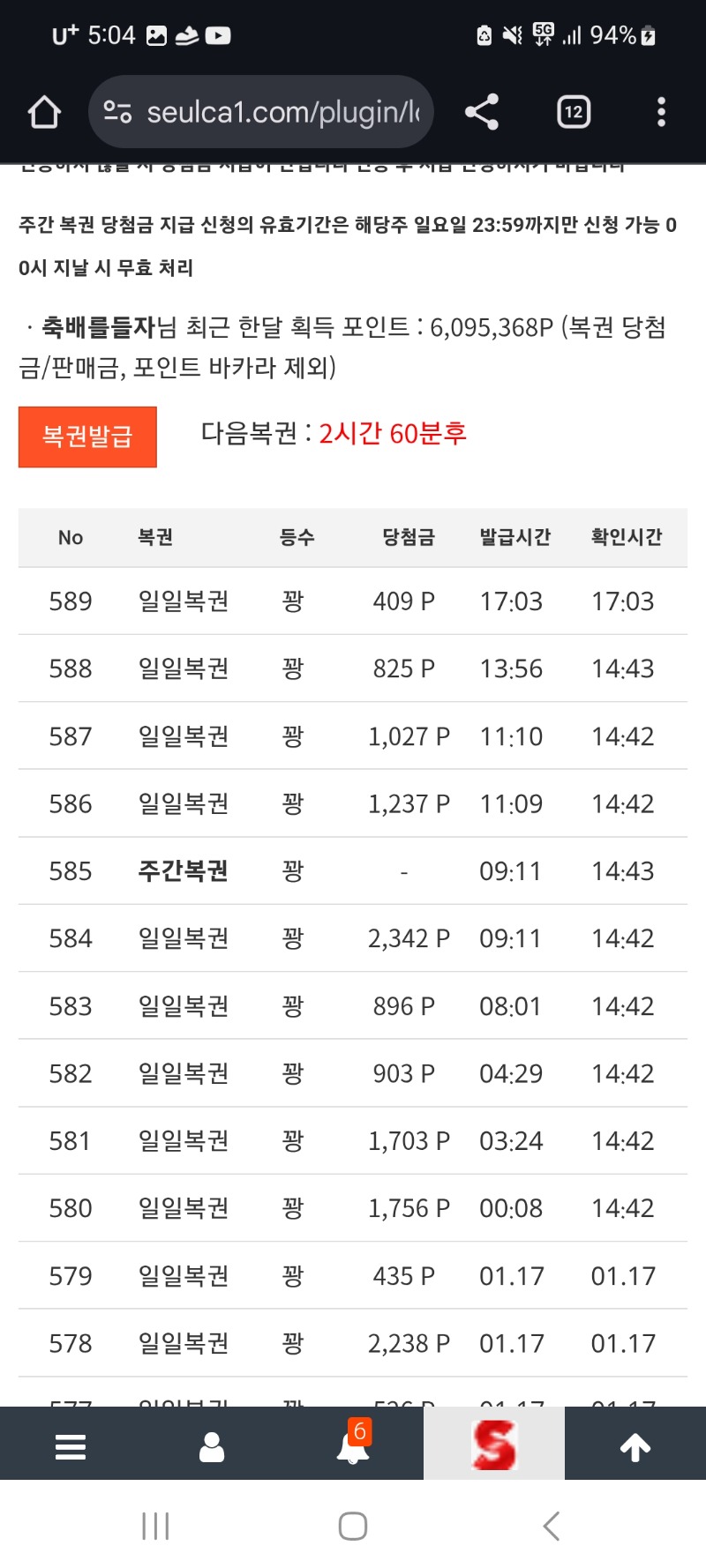Go back using the system back button
The height and width of the screenshot is (1568, 706).
tap(552, 1526)
